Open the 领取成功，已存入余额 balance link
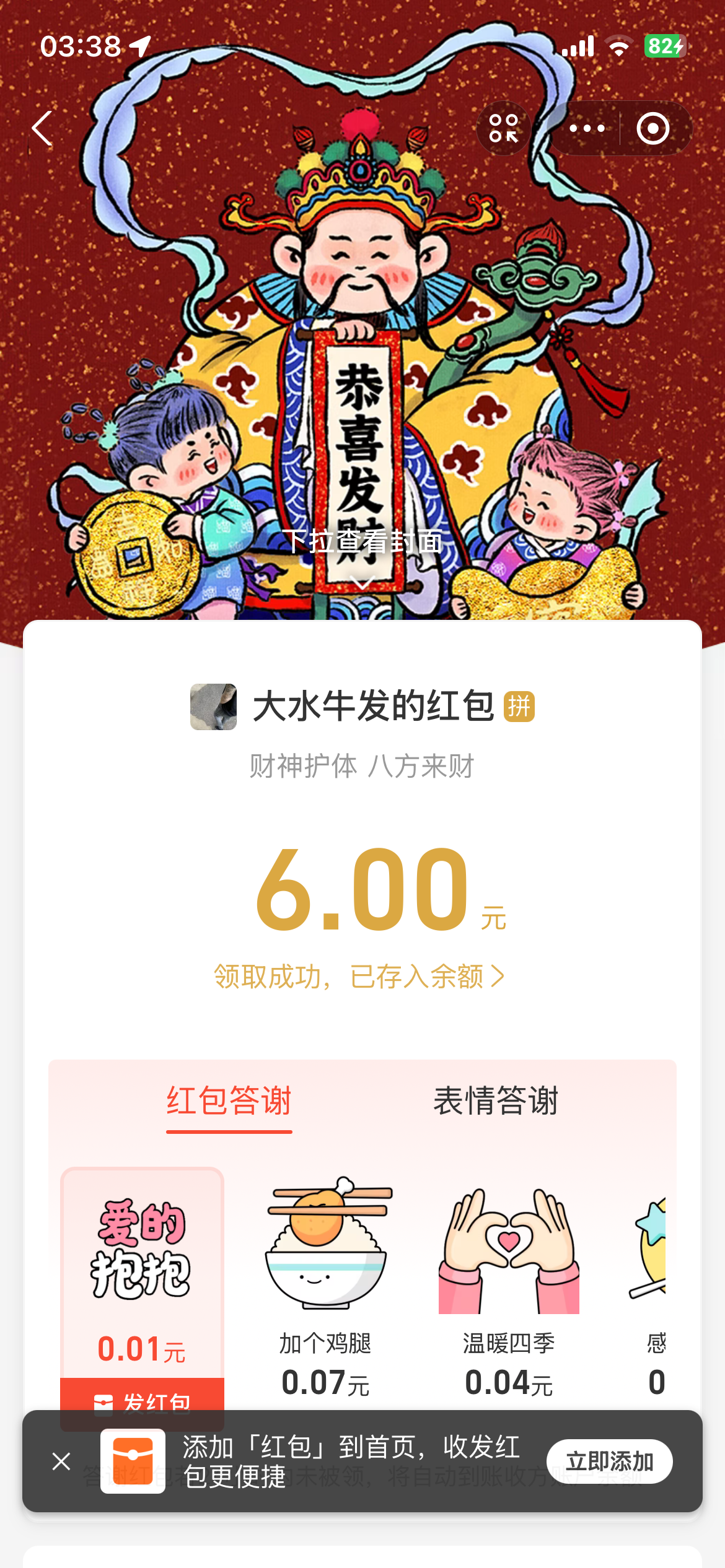 (x=359, y=977)
